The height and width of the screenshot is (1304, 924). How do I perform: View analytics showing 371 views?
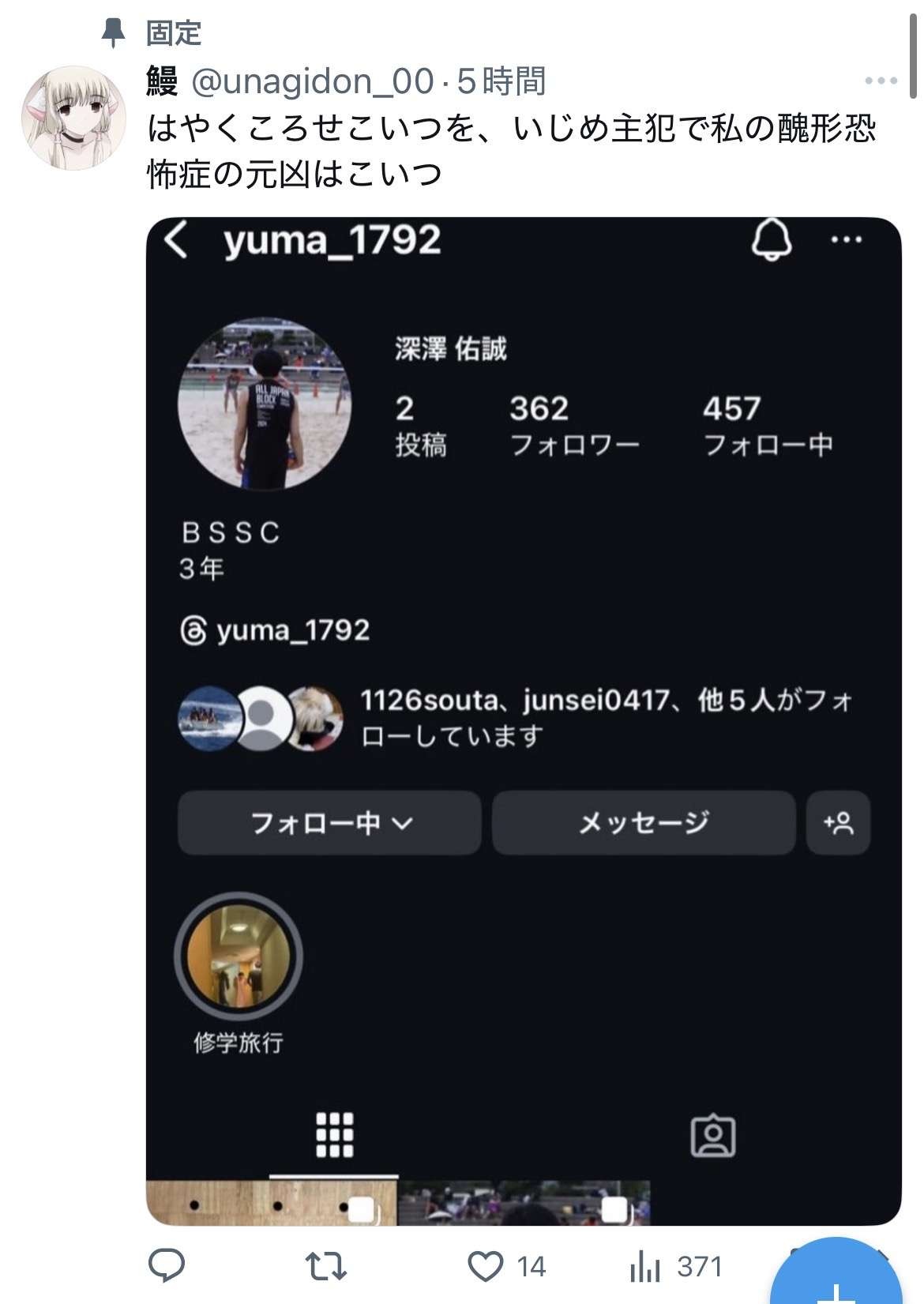coord(647,1267)
